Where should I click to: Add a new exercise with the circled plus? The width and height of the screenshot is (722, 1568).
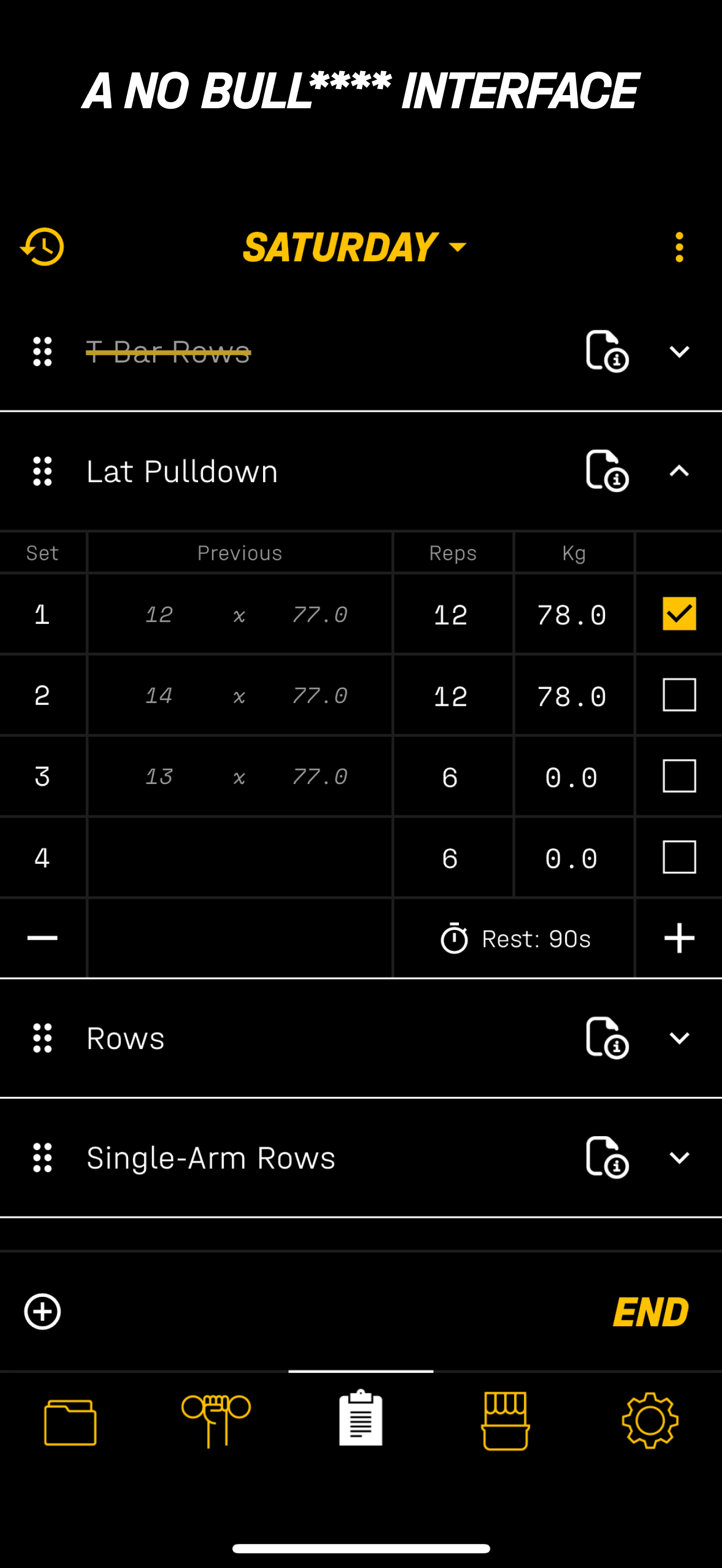pos(43,1312)
